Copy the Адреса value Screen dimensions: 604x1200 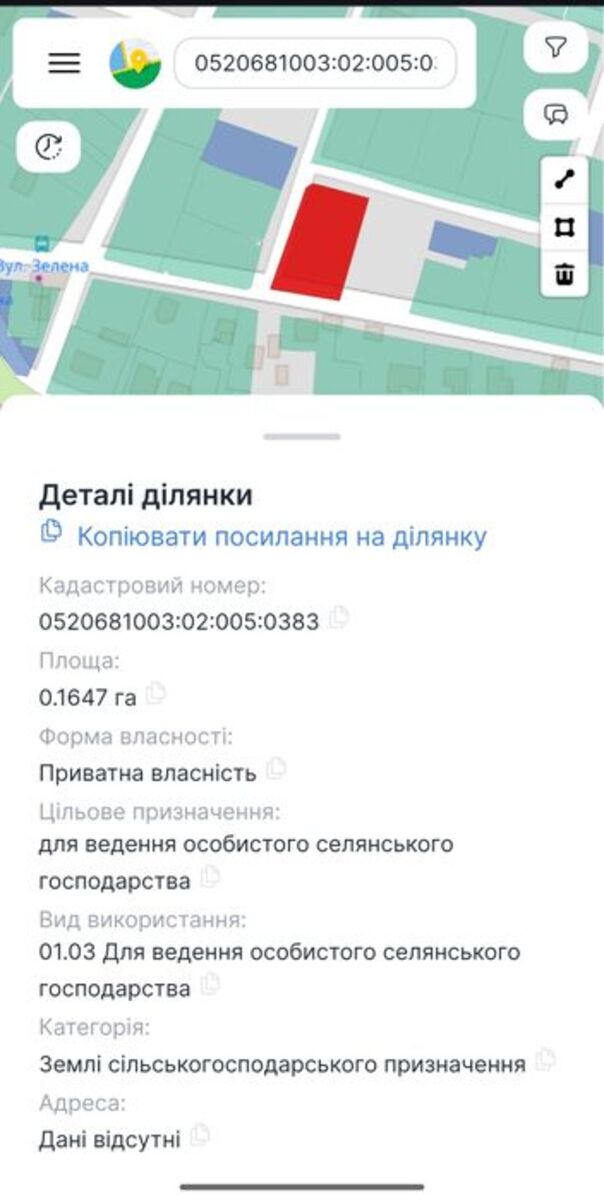[x=201, y=1135]
